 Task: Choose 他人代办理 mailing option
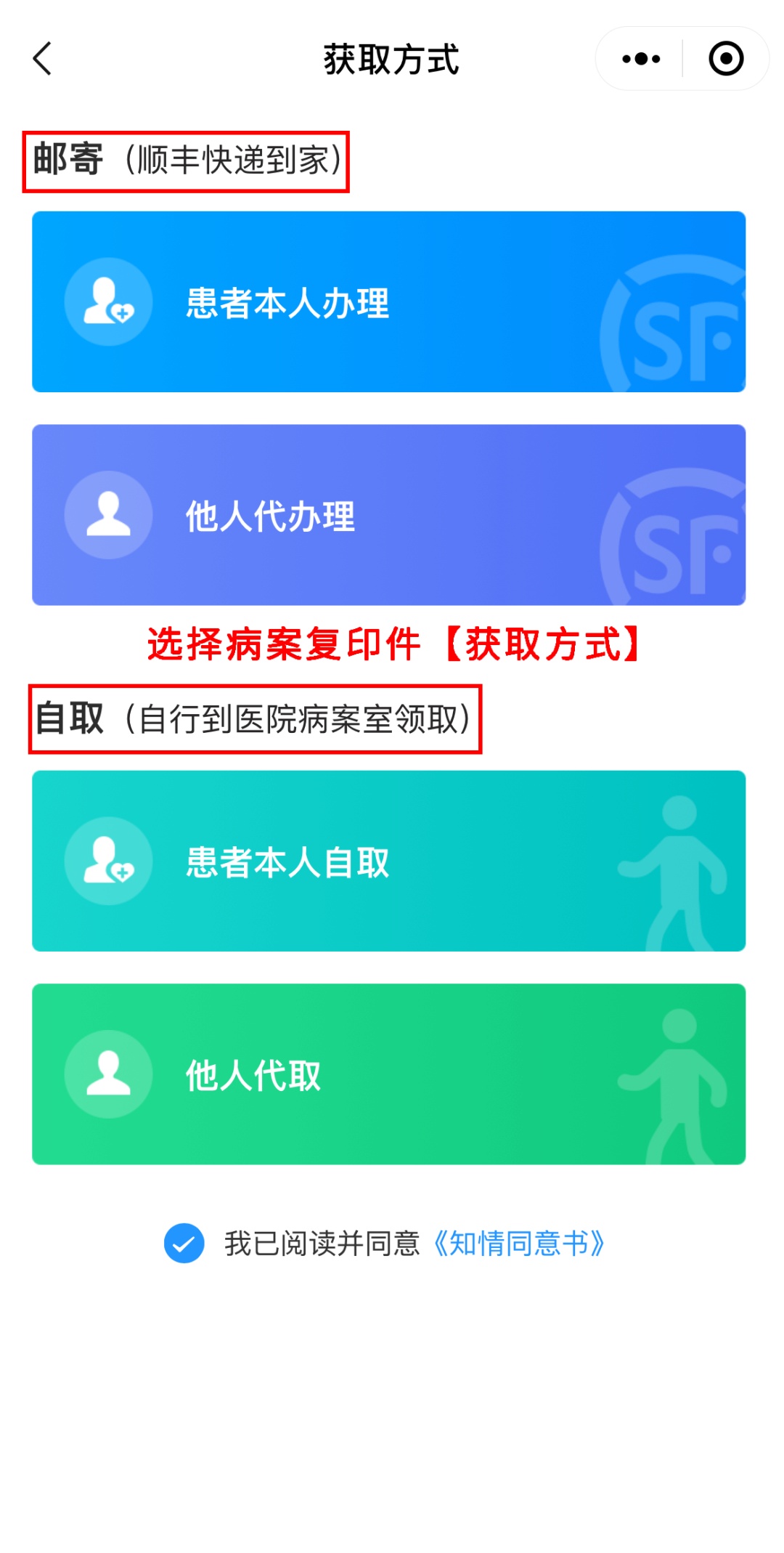[x=388, y=515]
